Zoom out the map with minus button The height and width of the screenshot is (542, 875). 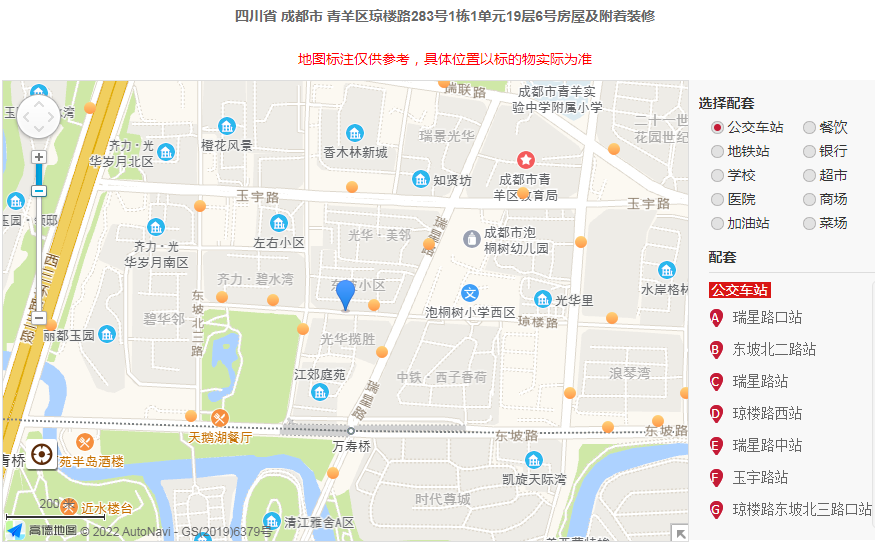39,318
